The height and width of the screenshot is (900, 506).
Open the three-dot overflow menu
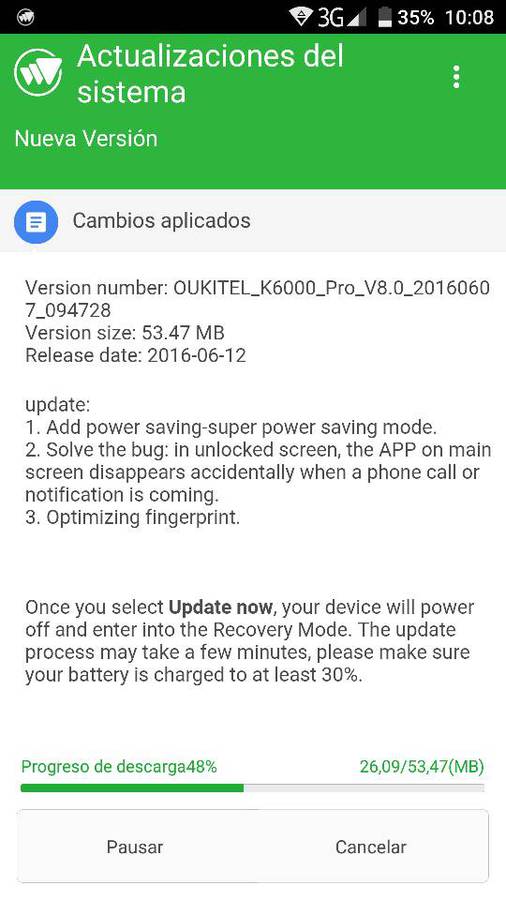click(x=456, y=76)
